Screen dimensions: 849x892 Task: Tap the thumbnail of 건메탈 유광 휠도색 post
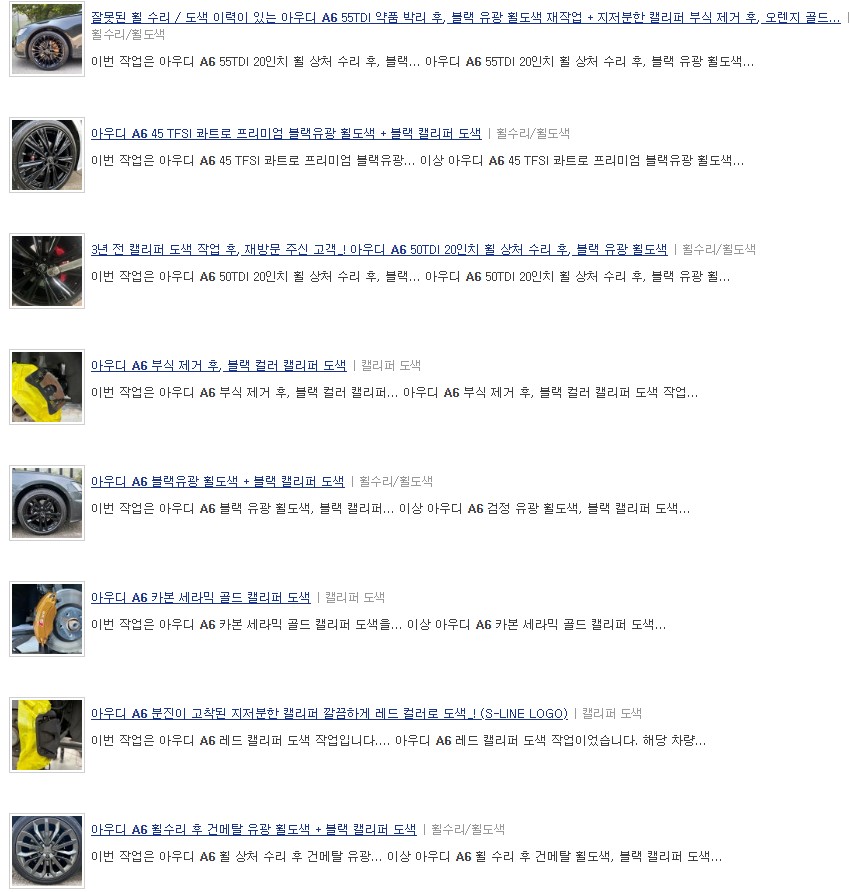point(47,850)
